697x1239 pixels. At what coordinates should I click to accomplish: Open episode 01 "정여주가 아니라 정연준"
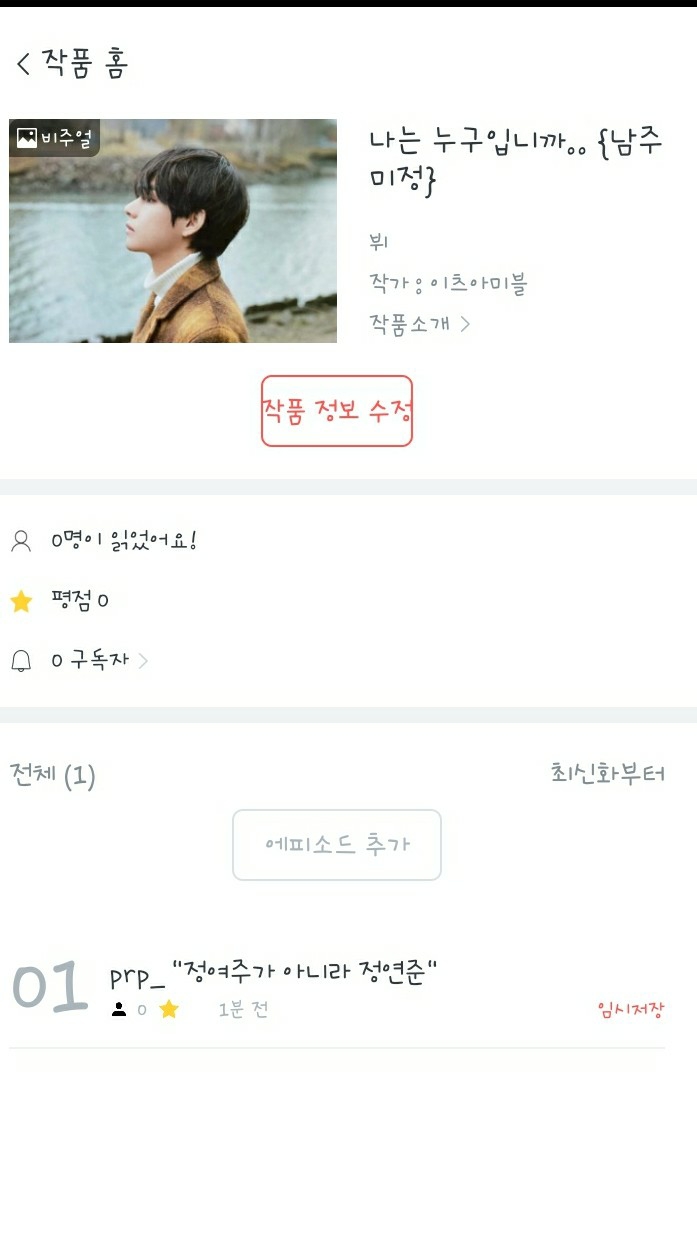[336, 989]
